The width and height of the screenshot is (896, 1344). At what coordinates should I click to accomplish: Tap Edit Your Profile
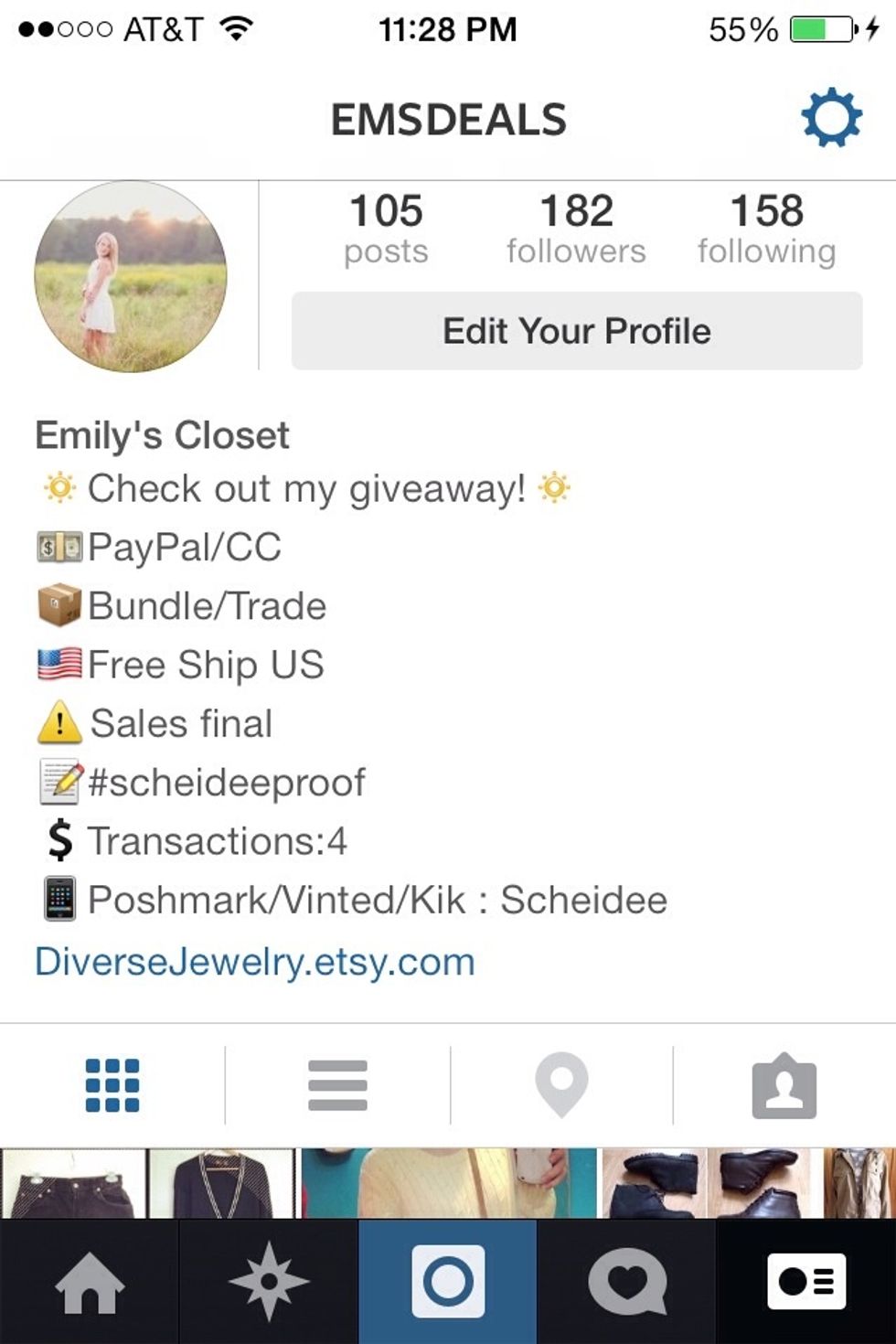click(x=576, y=331)
